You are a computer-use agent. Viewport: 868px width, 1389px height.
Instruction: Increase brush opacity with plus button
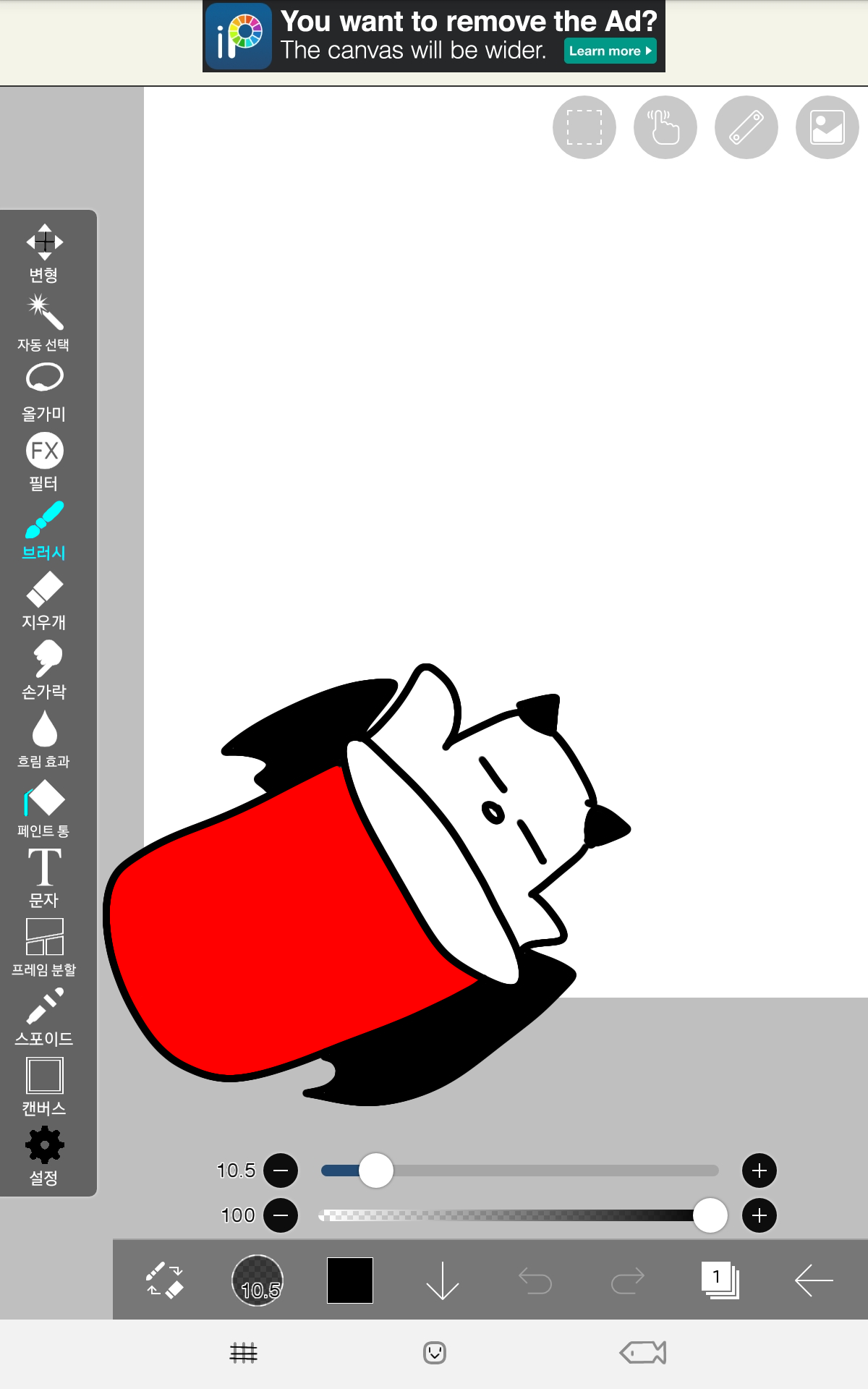(759, 1215)
